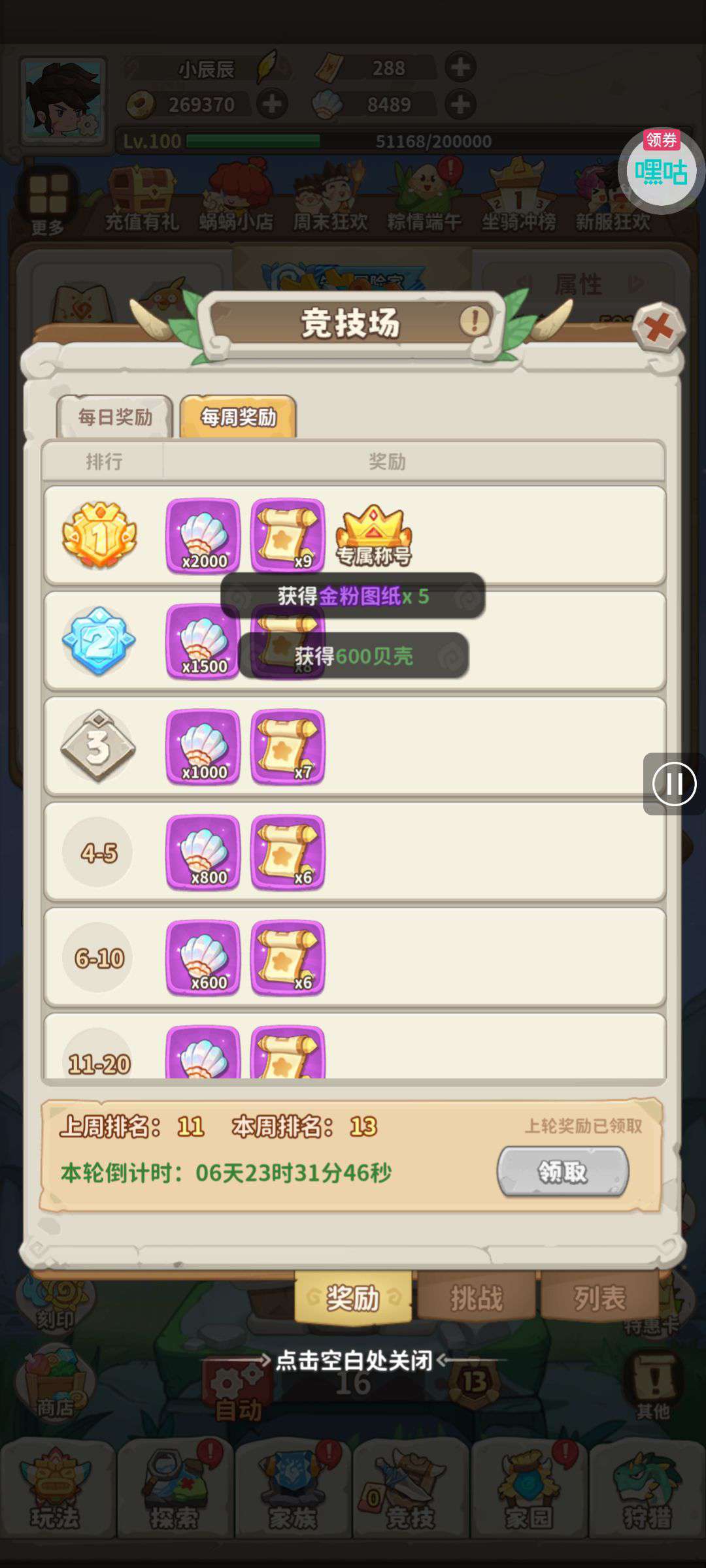
Task: Select the 奖励 bottom tab
Action: point(353,1298)
